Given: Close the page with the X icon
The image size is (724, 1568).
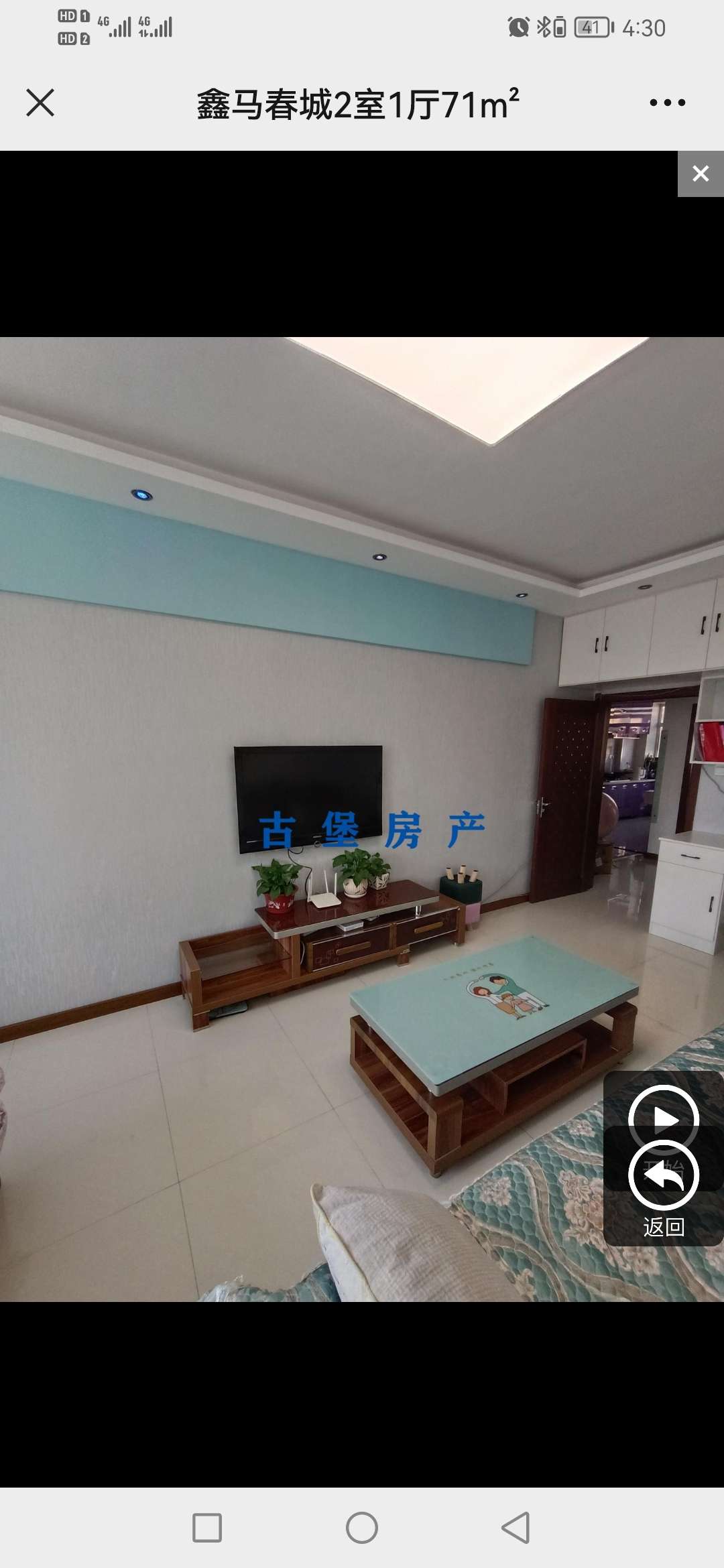Looking at the screenshot, I should tap(40, 103).
